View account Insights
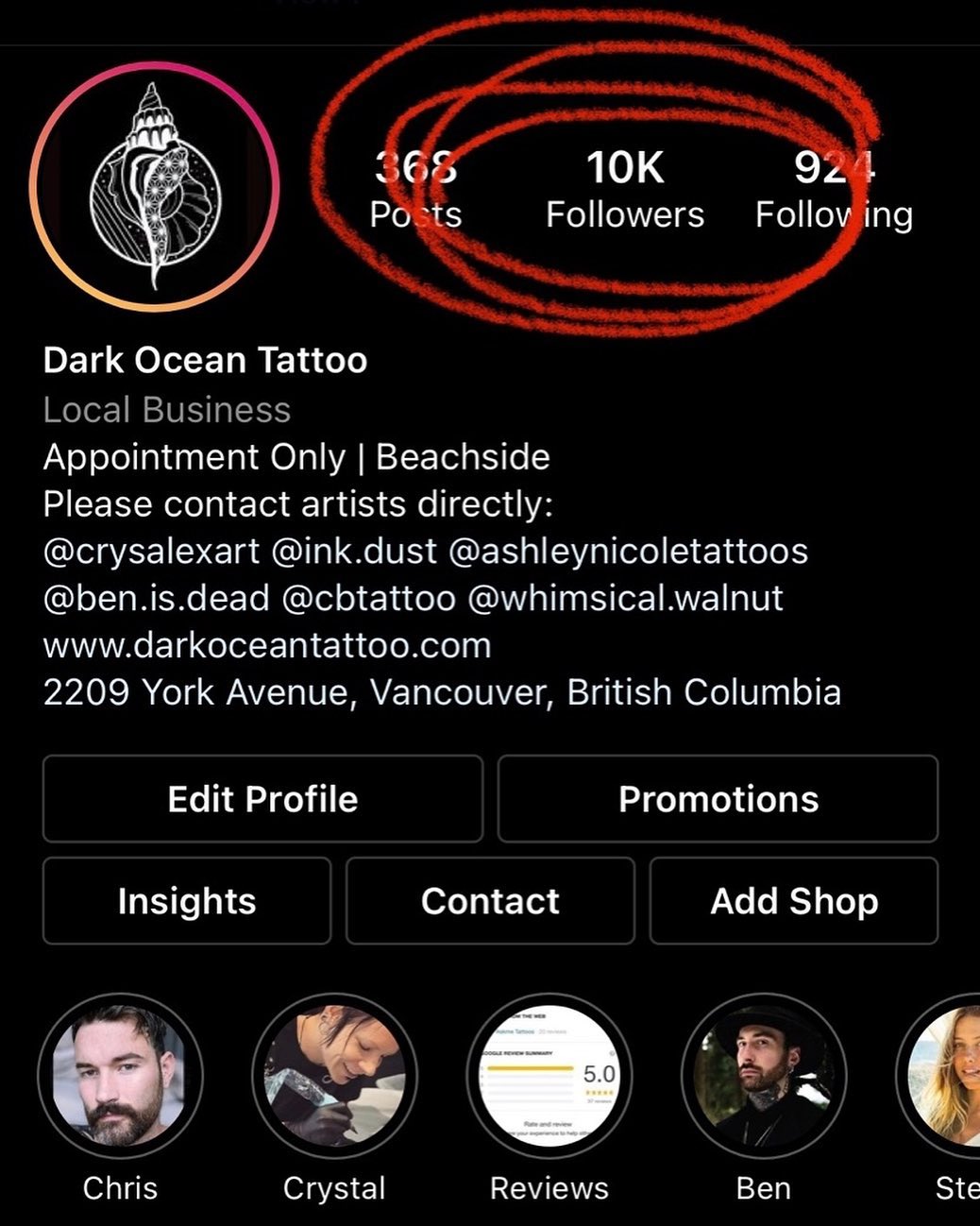Screen dimensions: 980x1226 [x=187, y=901]
